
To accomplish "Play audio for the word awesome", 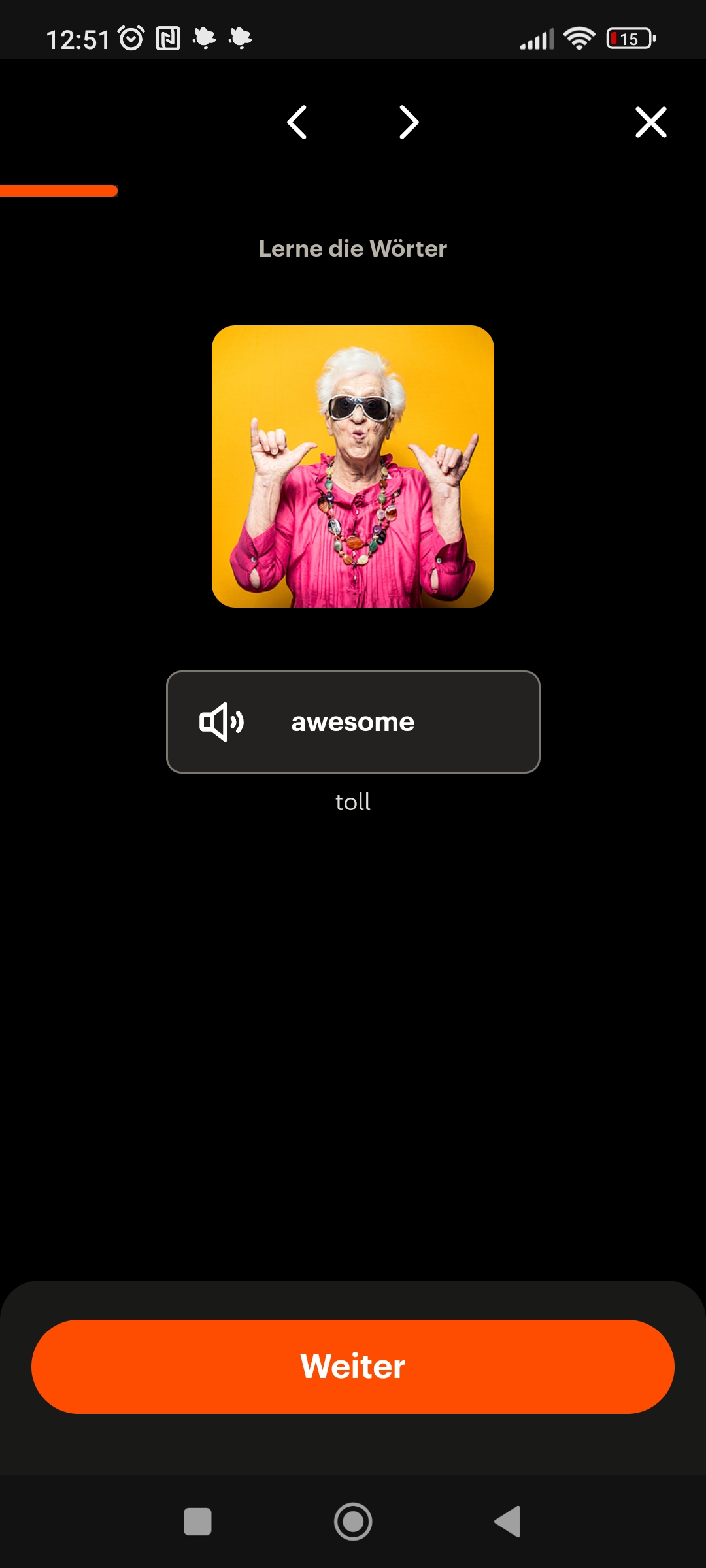I will pos(222,722).
